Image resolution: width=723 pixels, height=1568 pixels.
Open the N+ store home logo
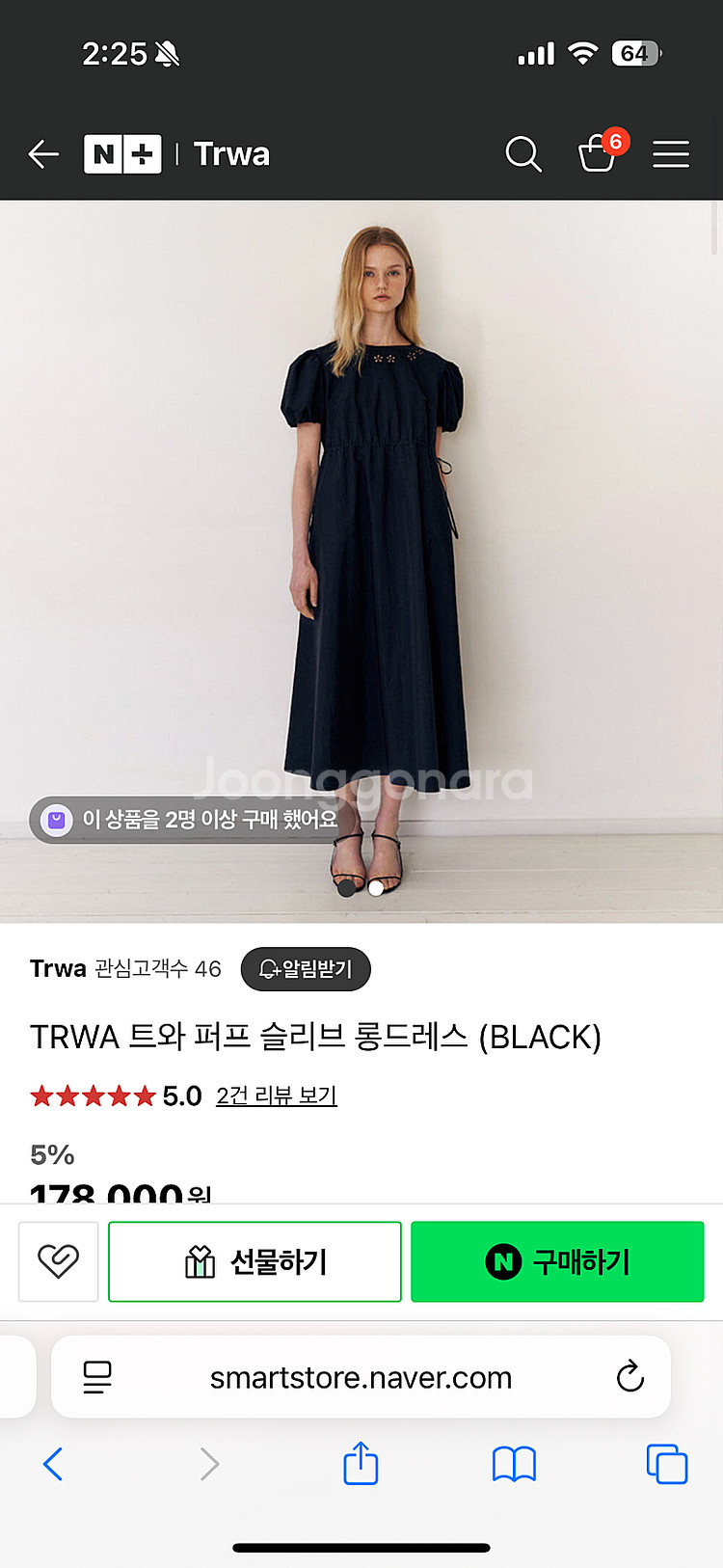[x=122, y=154]
